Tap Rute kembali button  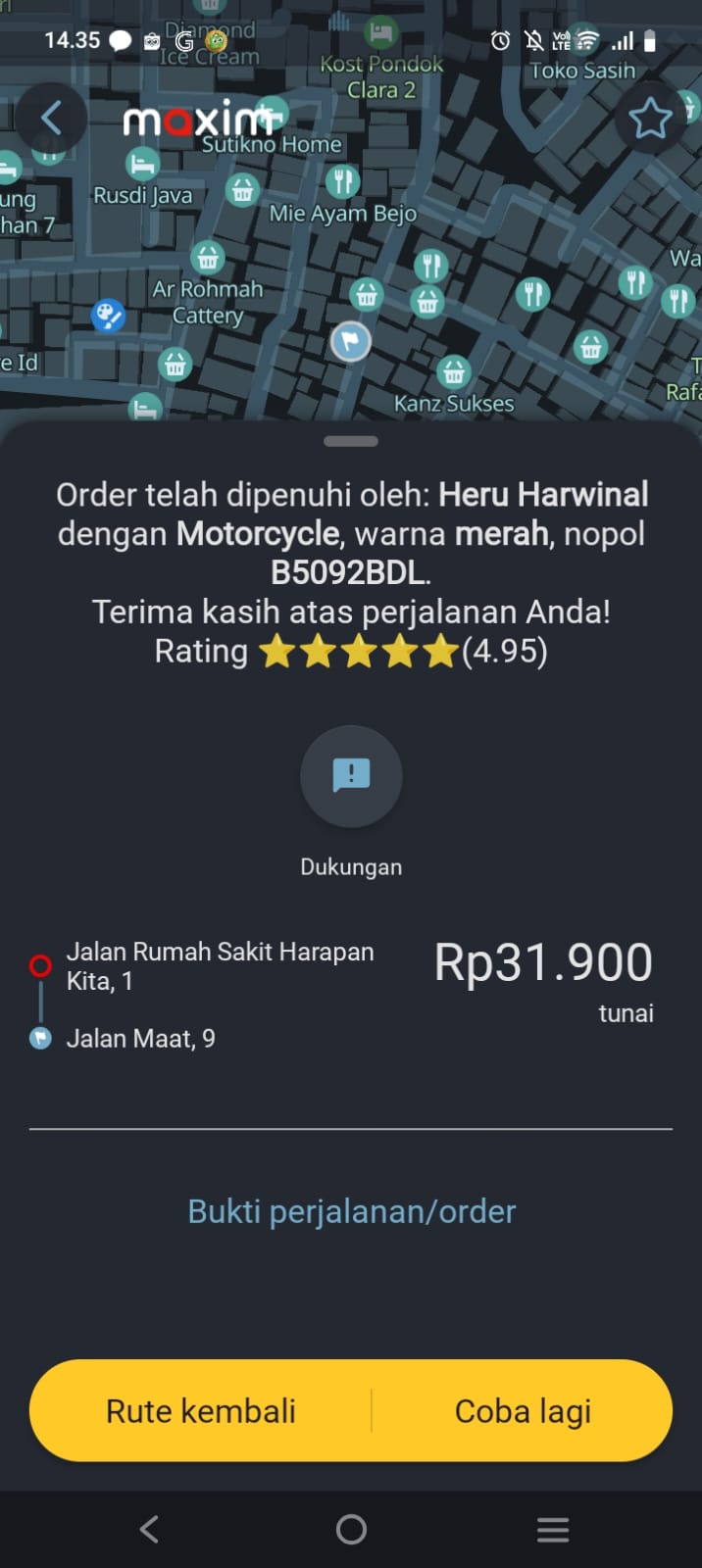201,1411
